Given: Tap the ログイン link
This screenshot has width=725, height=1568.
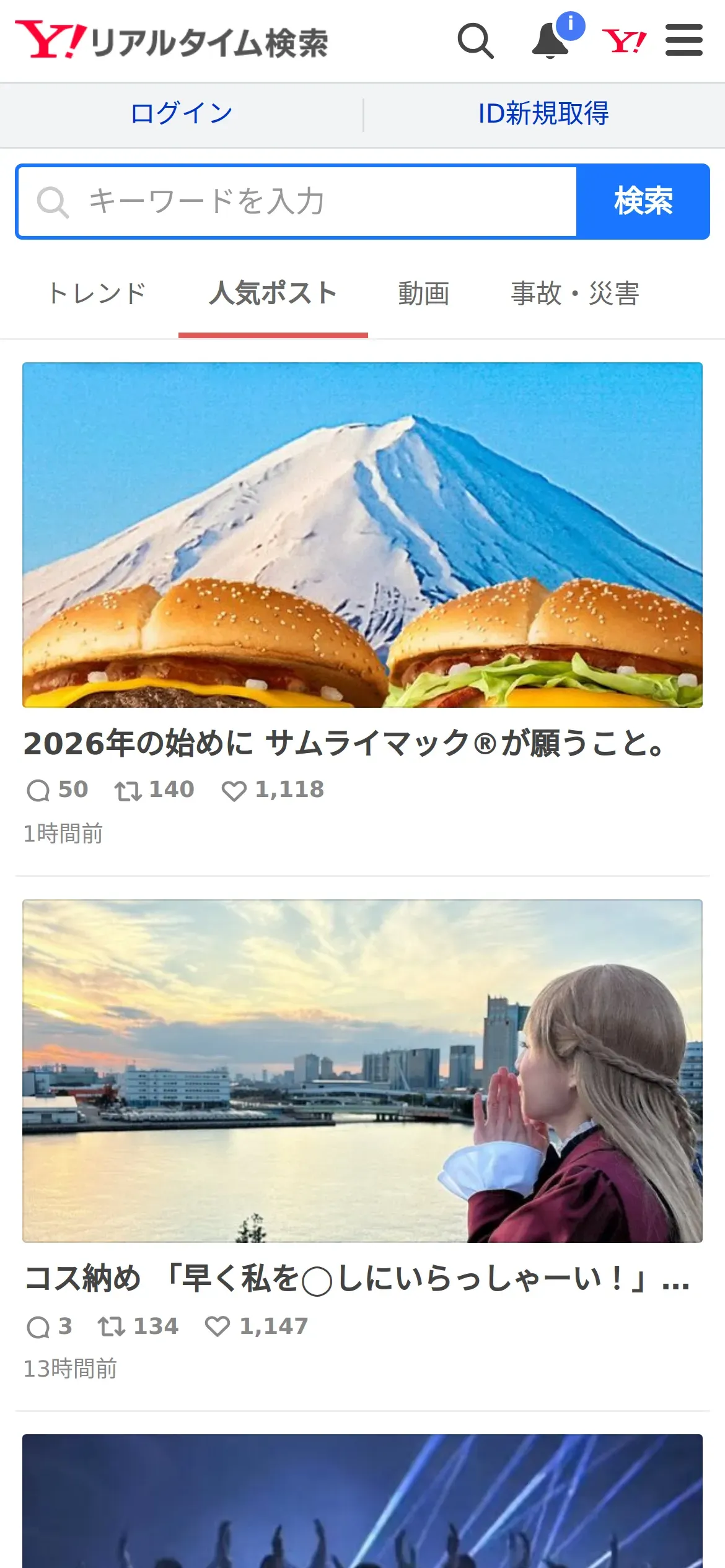Looking at the screenshot, I should tap(182, 114).
